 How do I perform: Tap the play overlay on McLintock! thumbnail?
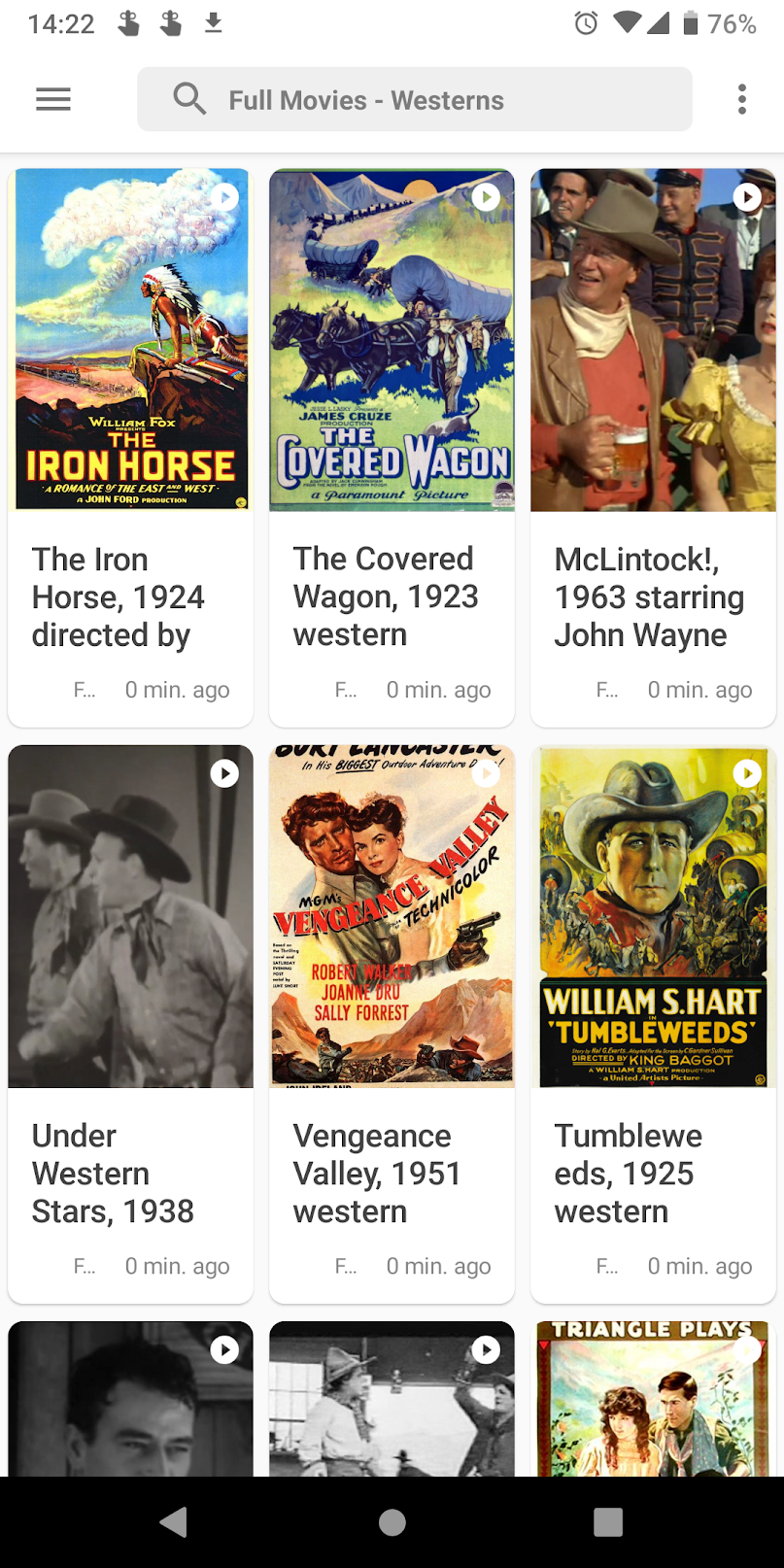[x=746, y=196]
